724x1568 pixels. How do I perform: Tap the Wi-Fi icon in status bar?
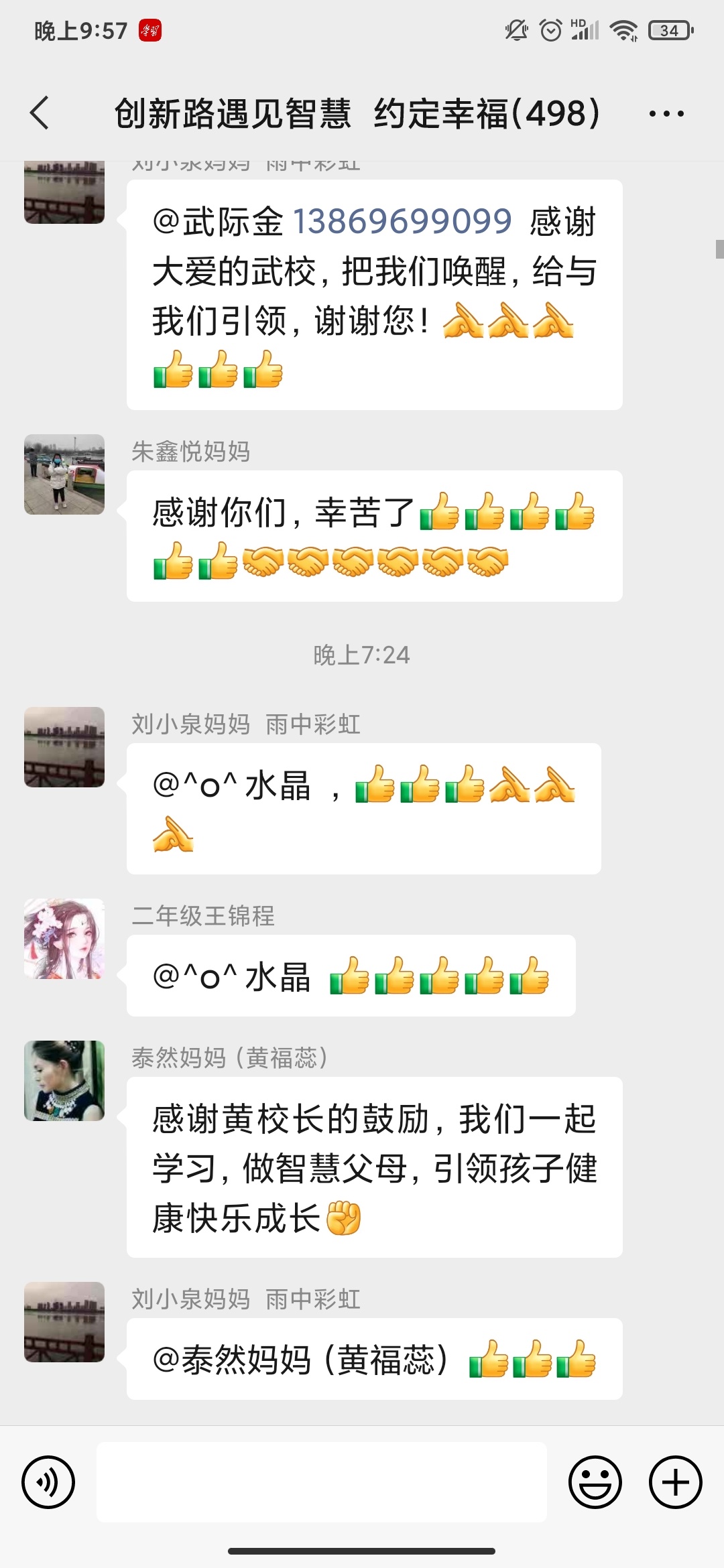625,31
